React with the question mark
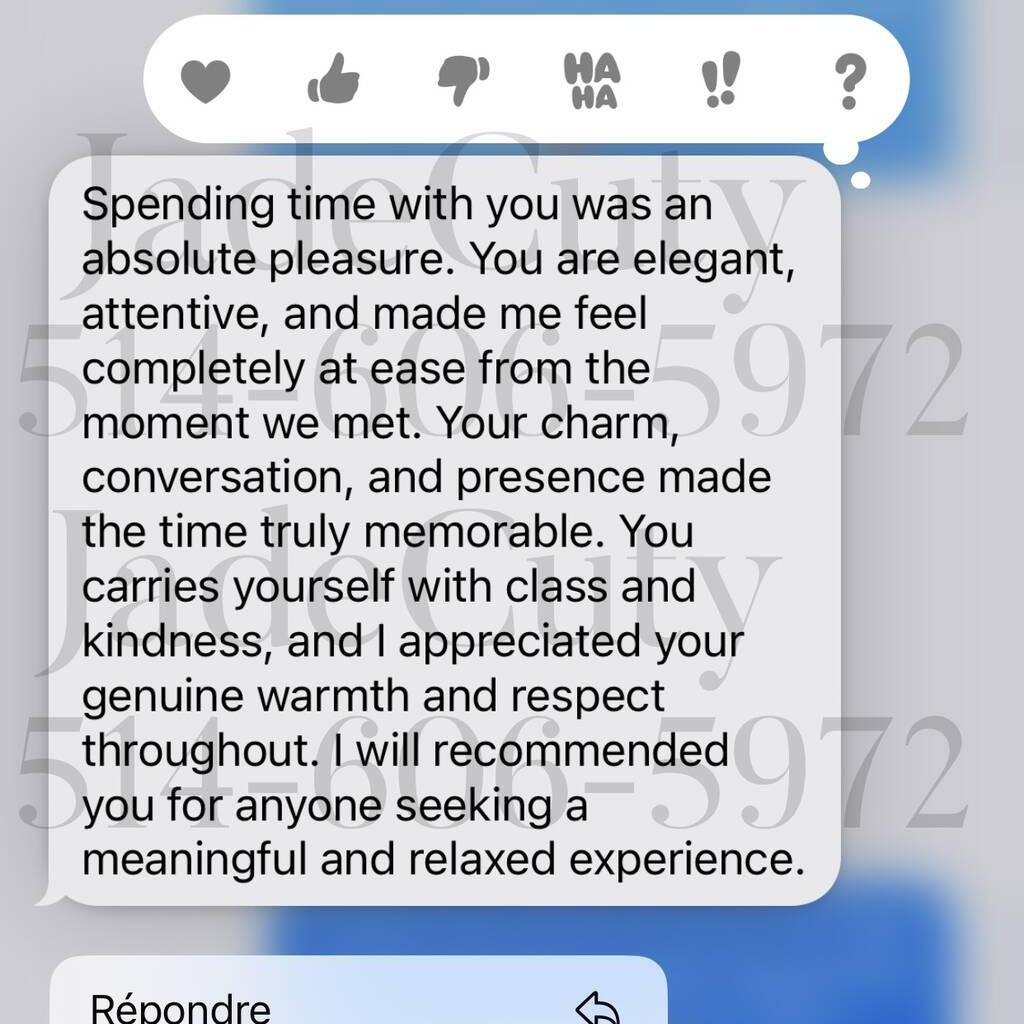Image resolution: width=1024 pixels, height=1024 pixels. coord(849,82)
